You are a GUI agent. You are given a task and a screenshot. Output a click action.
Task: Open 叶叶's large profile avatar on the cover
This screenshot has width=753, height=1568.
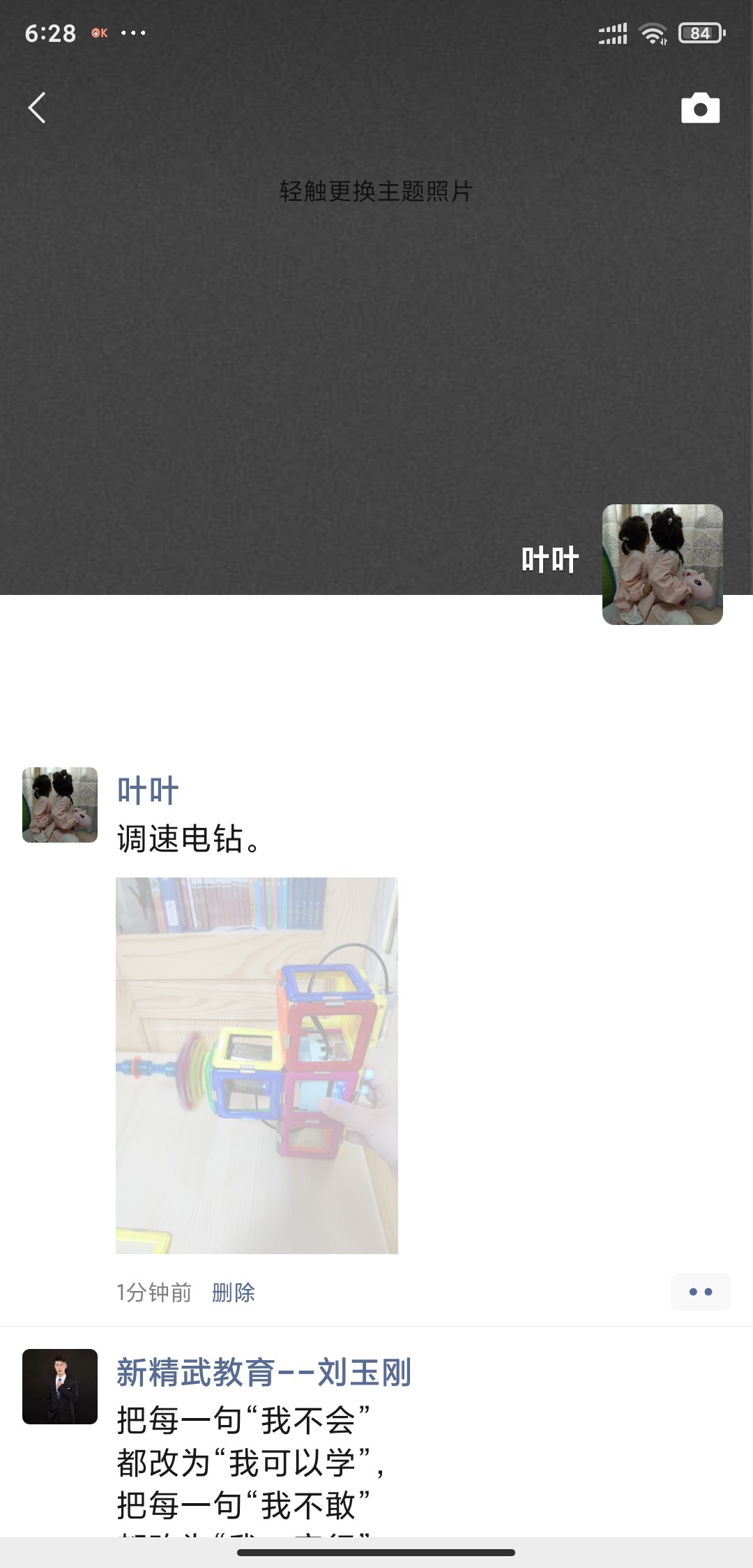(x=662, y=564)
